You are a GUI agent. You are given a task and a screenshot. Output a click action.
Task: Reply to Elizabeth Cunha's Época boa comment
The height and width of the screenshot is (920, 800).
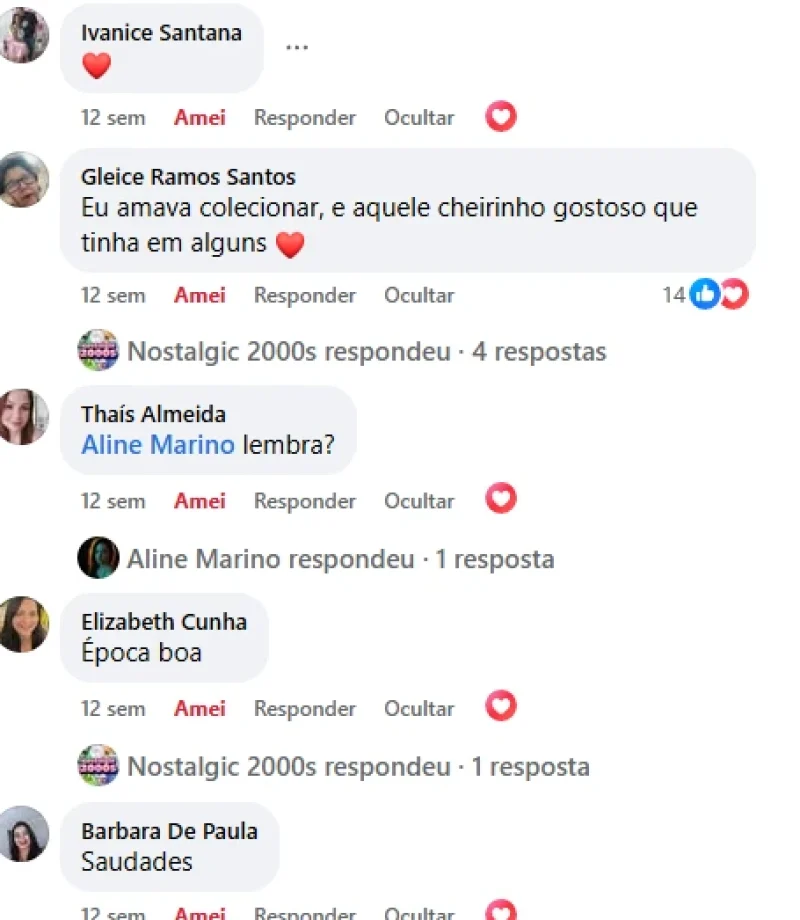pyautogui.click(x=304, y=709)
